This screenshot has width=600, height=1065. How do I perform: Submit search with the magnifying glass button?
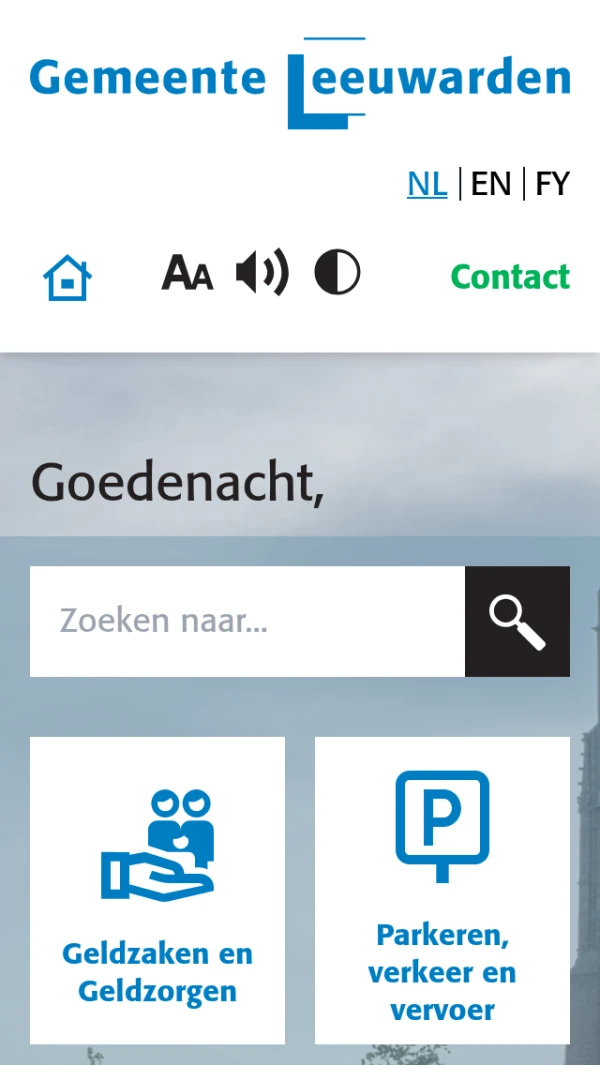(517, 621)
